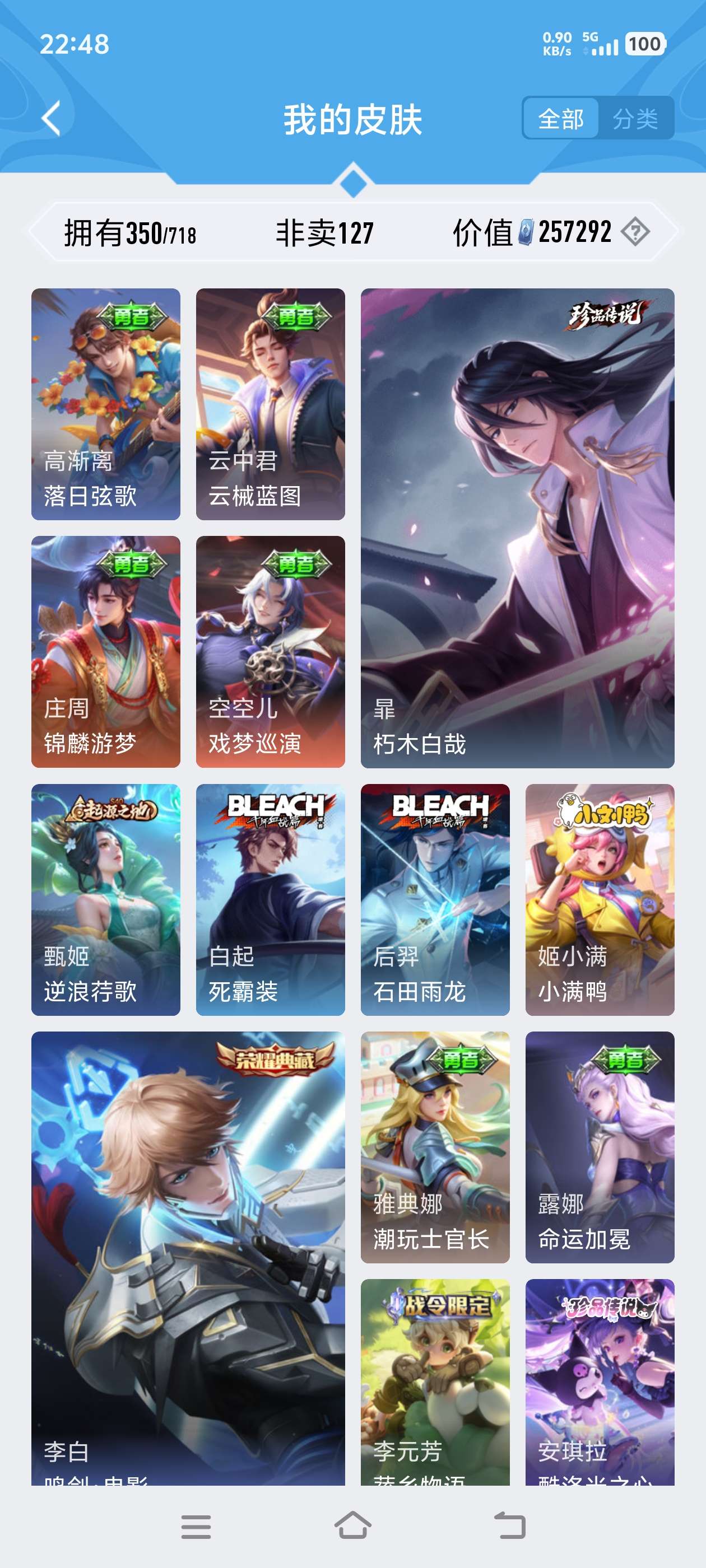View the 朽木白哉 skin card
706x1568 pixels.
coord(517,528)
